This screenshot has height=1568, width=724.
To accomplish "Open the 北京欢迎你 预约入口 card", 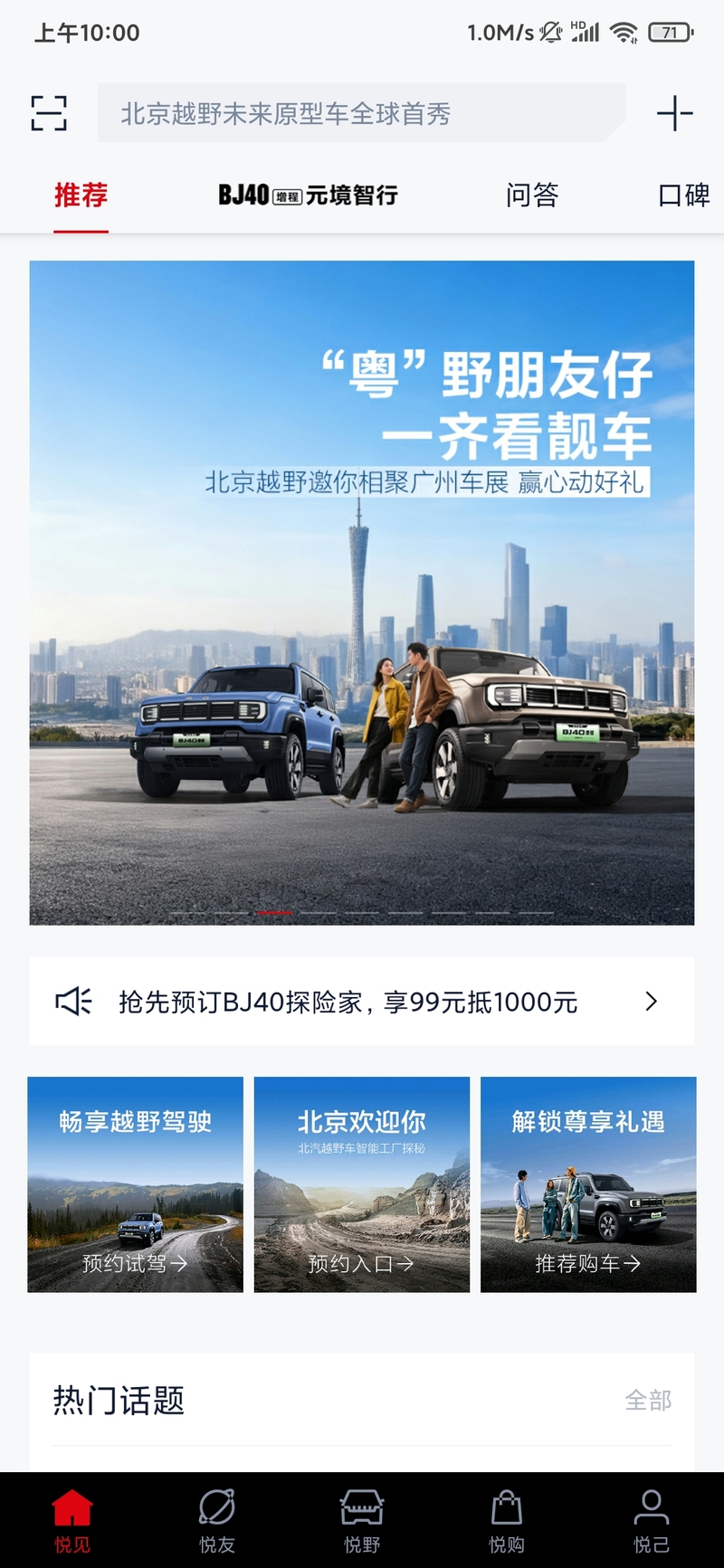I will coord(362,1184).
